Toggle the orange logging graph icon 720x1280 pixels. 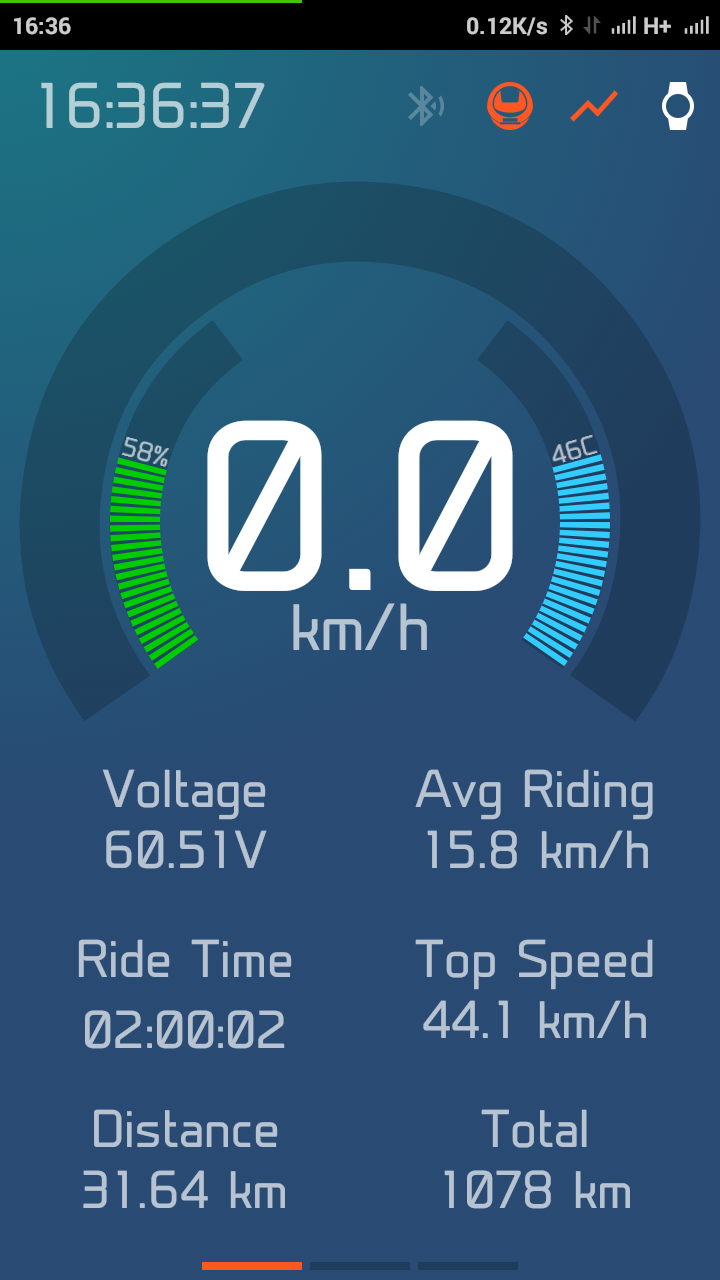click(594, 106)
